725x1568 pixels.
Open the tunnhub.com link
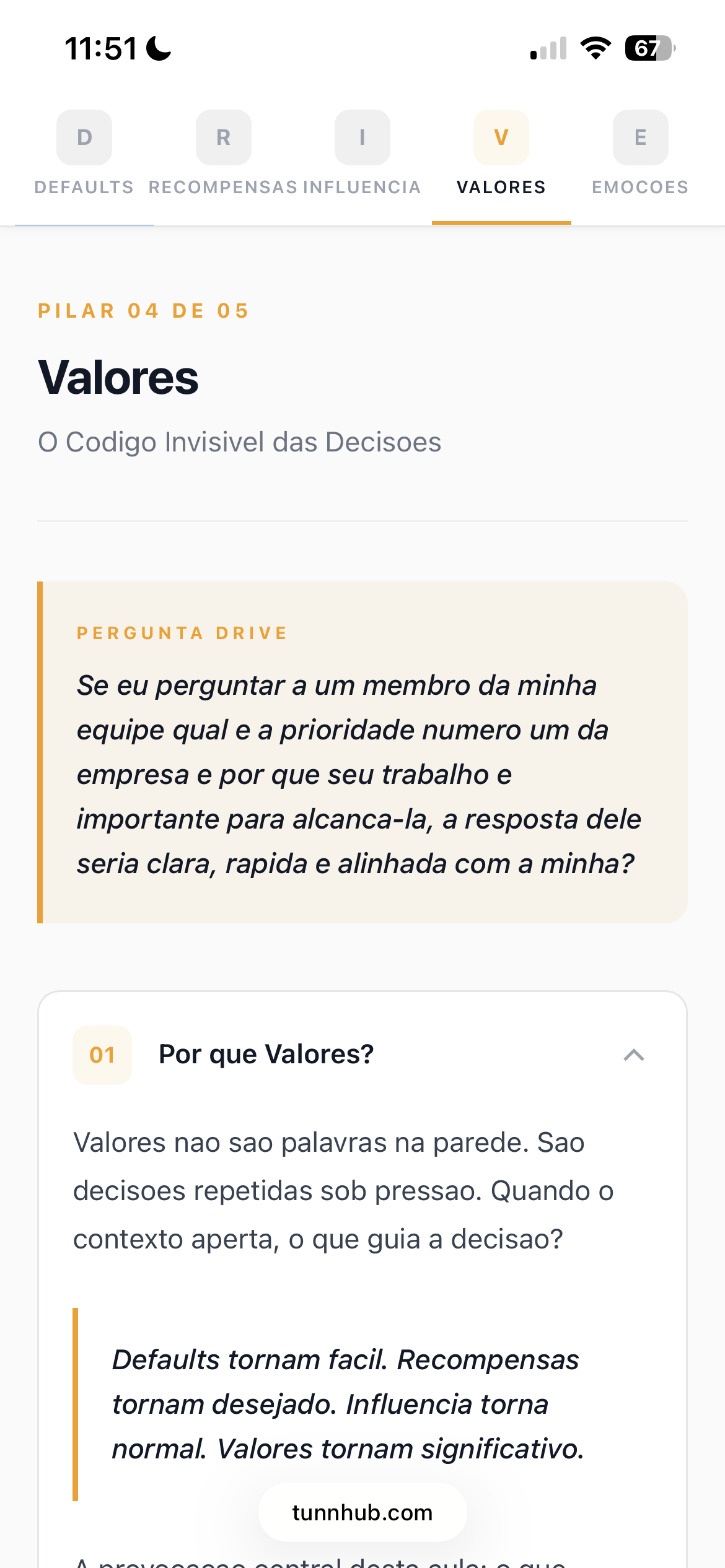click(362, 1513)
